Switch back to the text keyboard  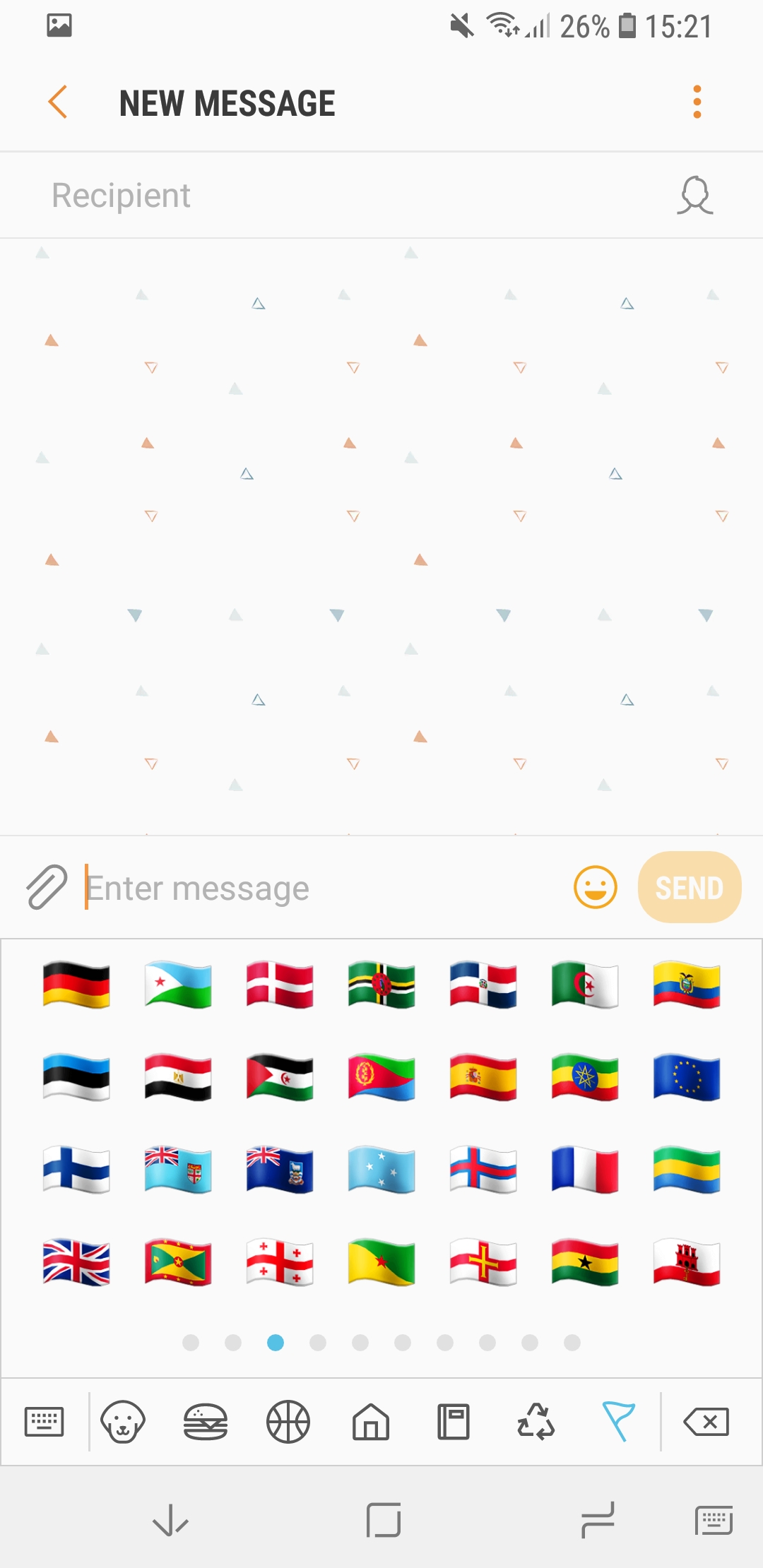44,1421
